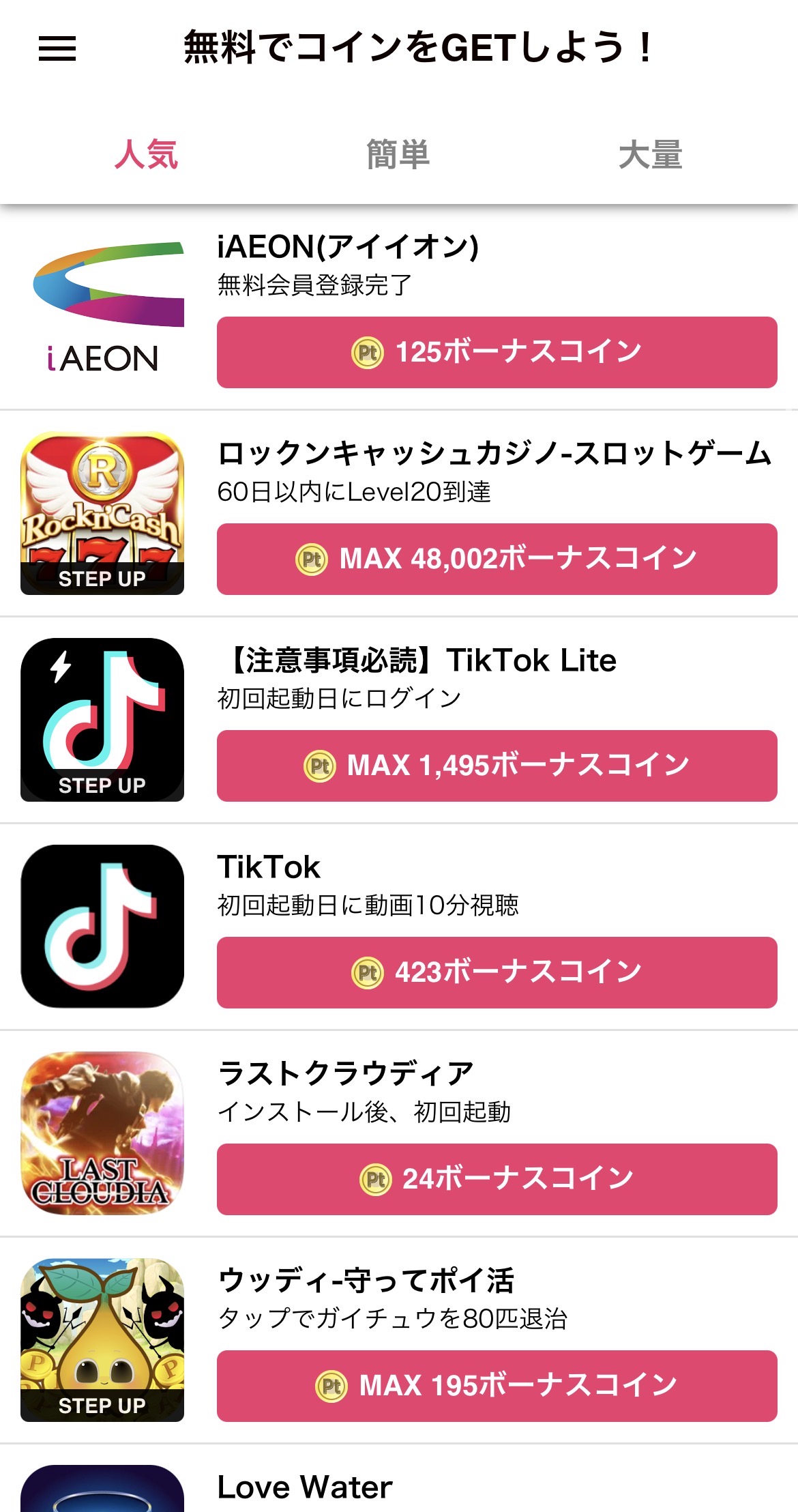The height and width of the screenshot is (1512, 798).
Task: Get the 423ボーナスコイン TikTok offer
Action: click(x=497, y=972)
